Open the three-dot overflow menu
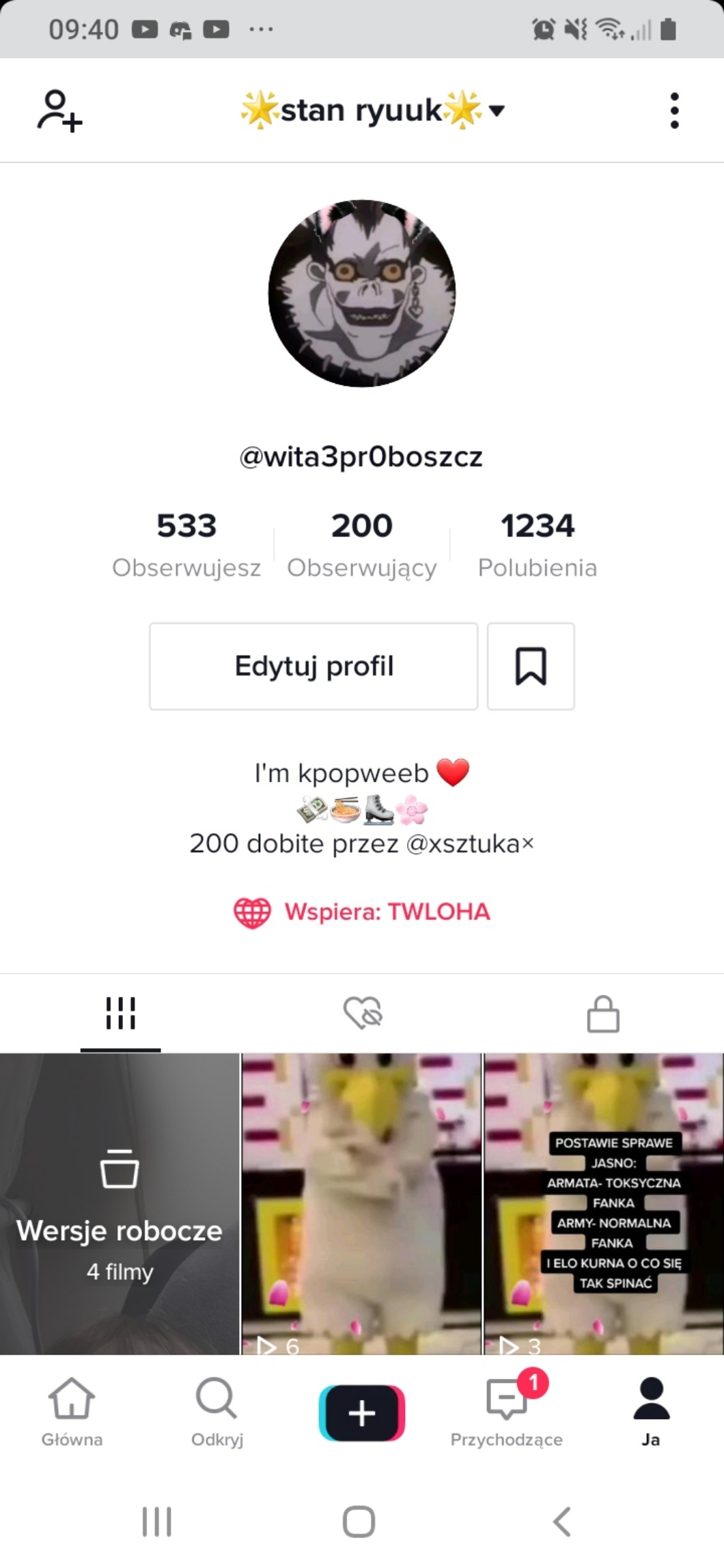Image resolution: width=724 pixels, height=1568 pixels. pyautogui.click(x=674, y=111)
